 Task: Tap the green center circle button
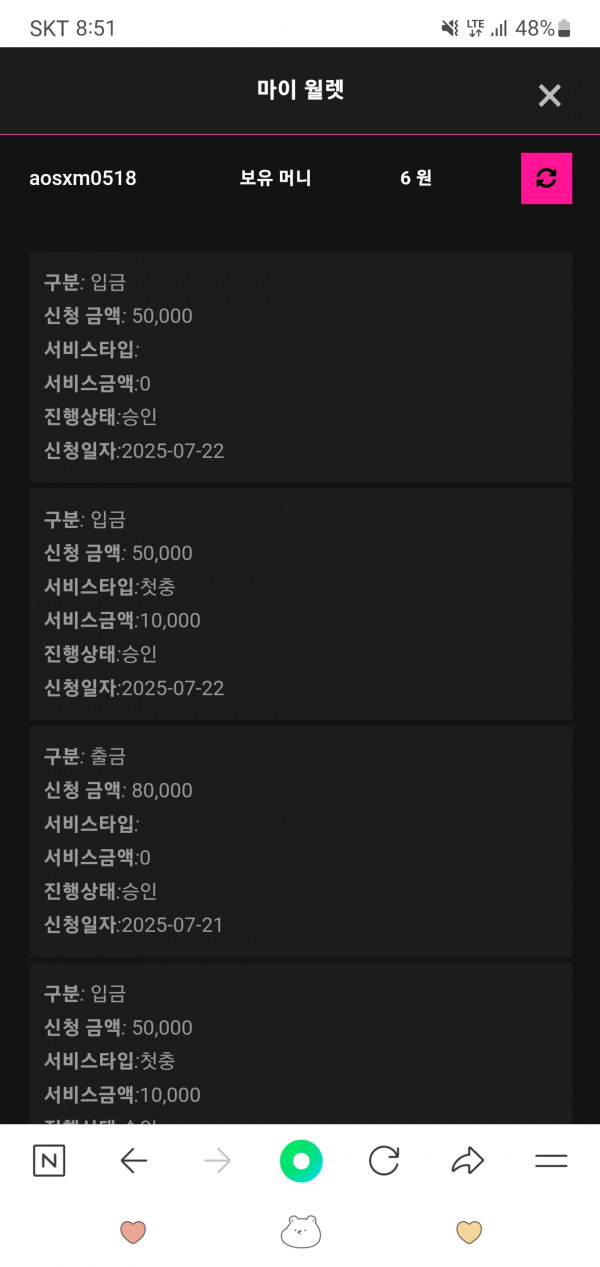tap(301, 1161)
